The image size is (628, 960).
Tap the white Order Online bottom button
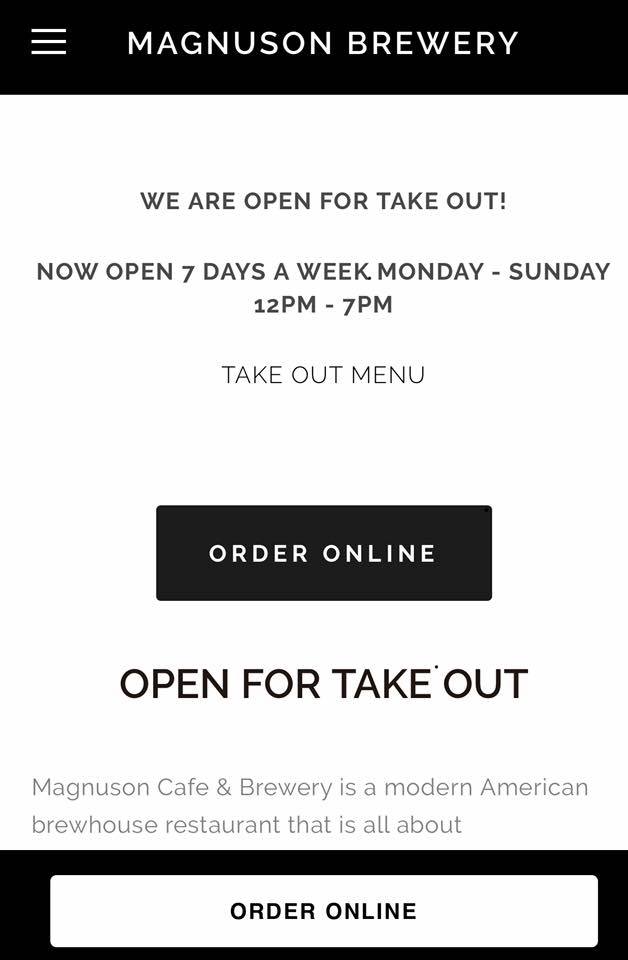pos(323,911)
